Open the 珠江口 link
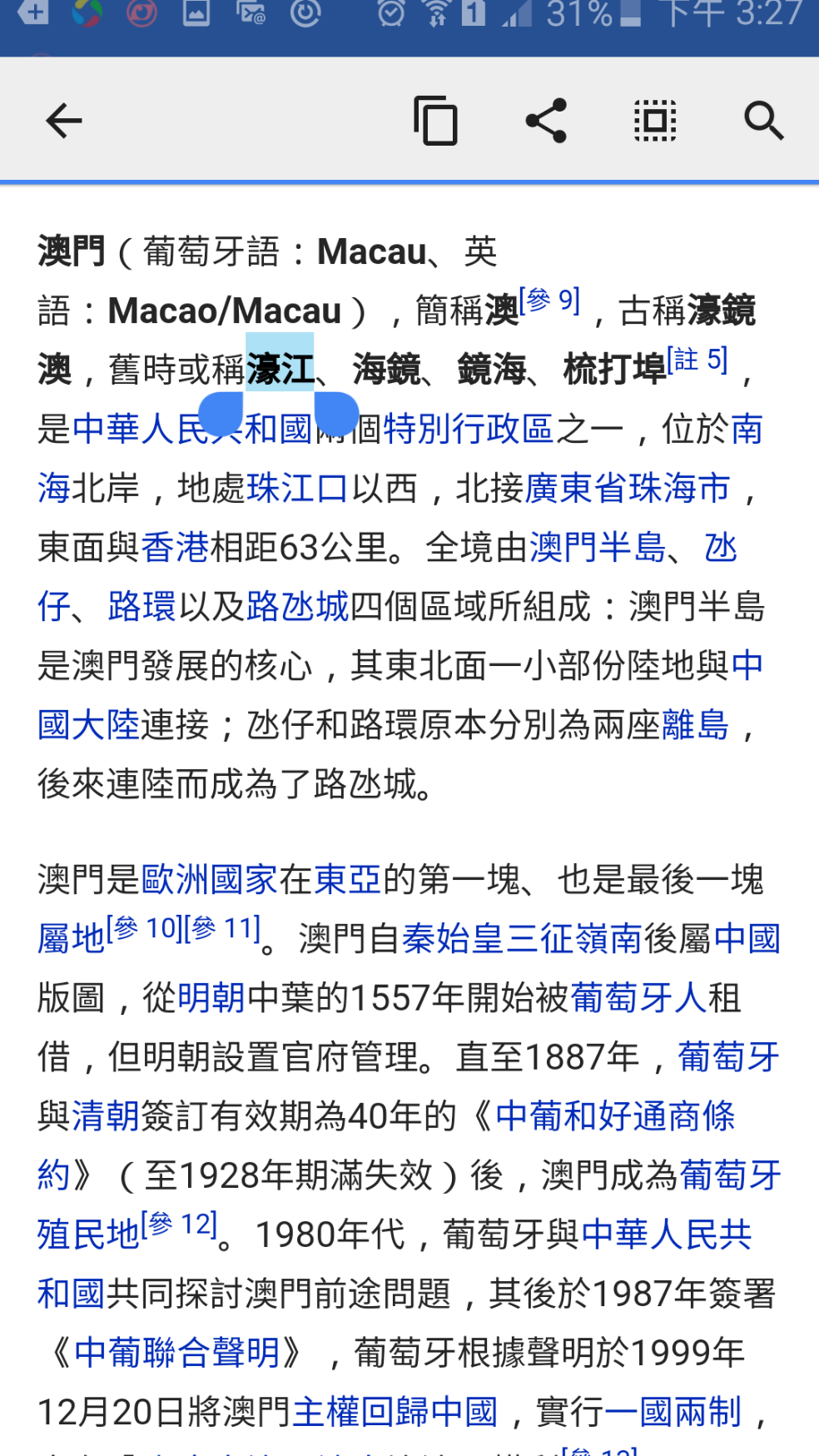This screenshot has height=1456, width=819. 296,489
